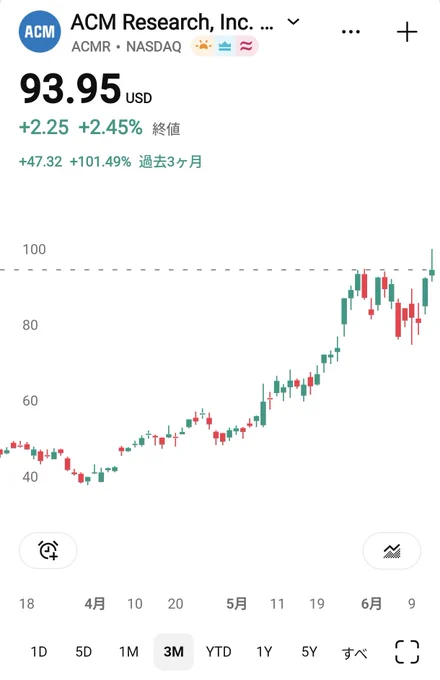Switch to the 1D range
440x680 pixels.
(39, 651)
